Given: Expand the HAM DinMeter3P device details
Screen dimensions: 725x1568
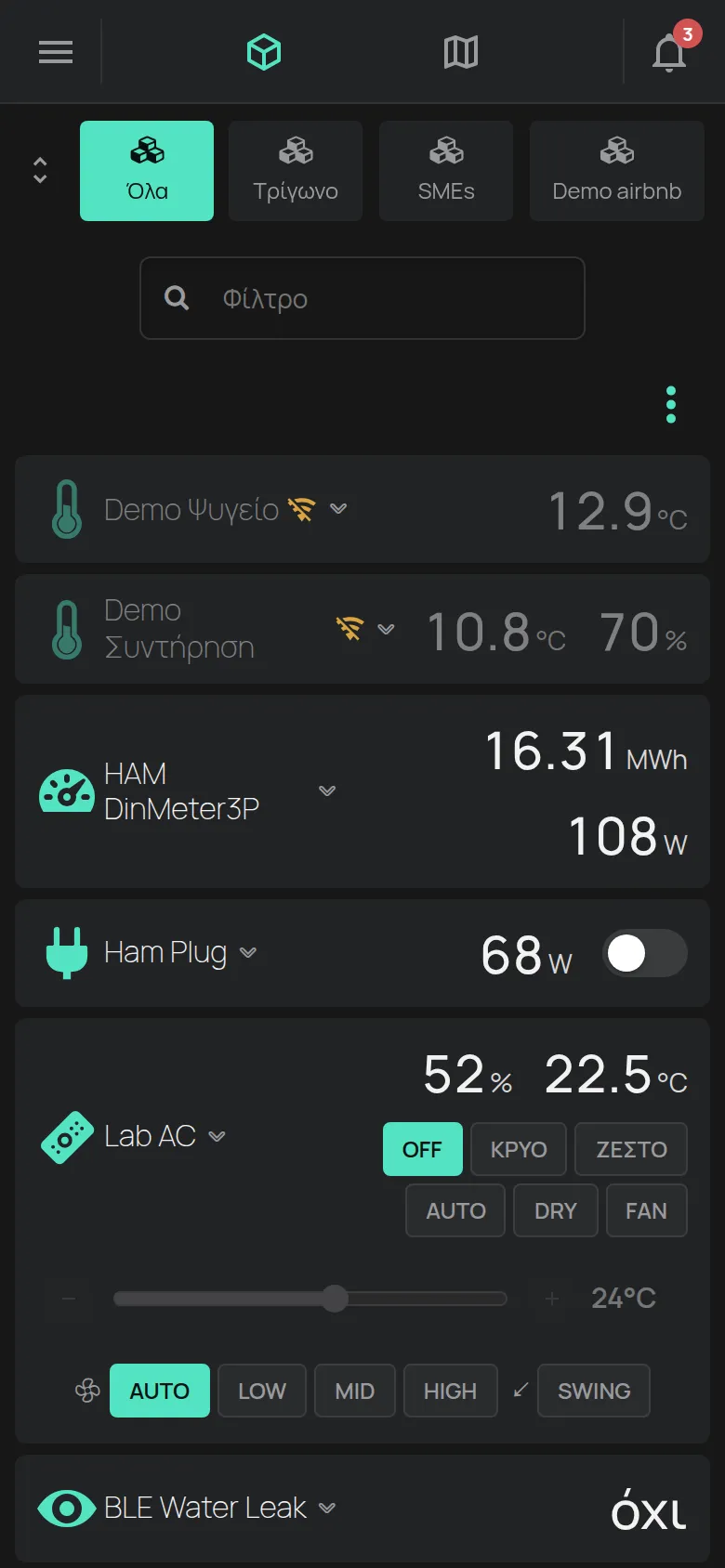Looking at the screenshot, I should (x=327, y=791).
